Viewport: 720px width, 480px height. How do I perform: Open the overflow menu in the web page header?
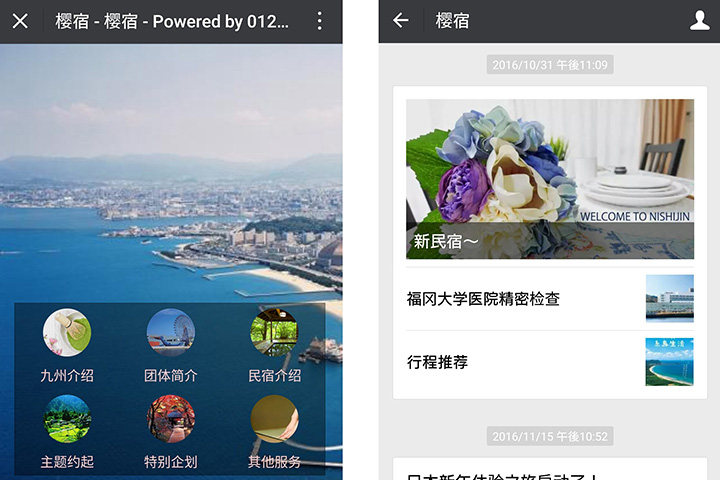click(320, 21)
